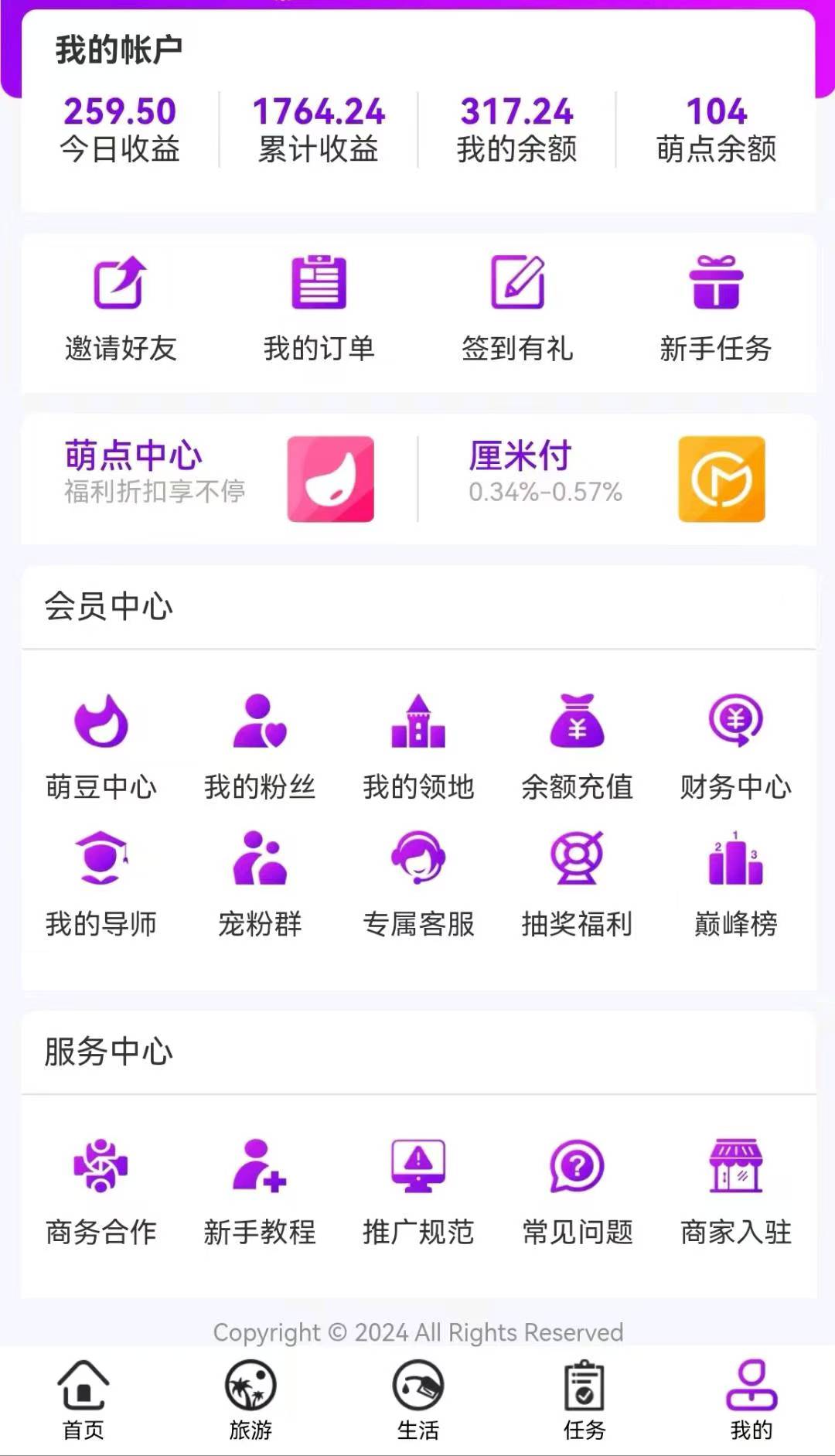The image size is (835, 1456).
Task: Open 财务中心
Action: tap(736, 748)
